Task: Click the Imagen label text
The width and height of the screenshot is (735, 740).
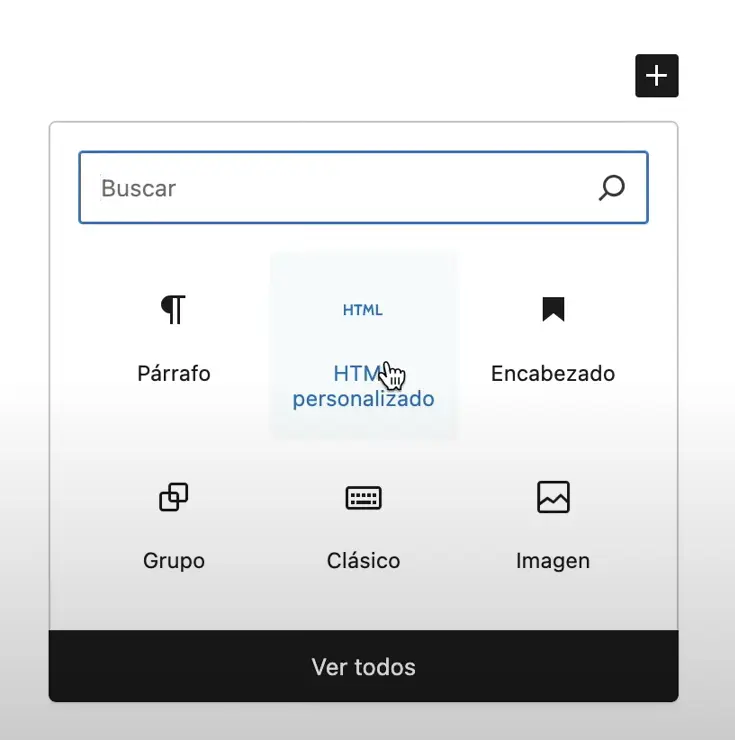Action: [552, 561]
